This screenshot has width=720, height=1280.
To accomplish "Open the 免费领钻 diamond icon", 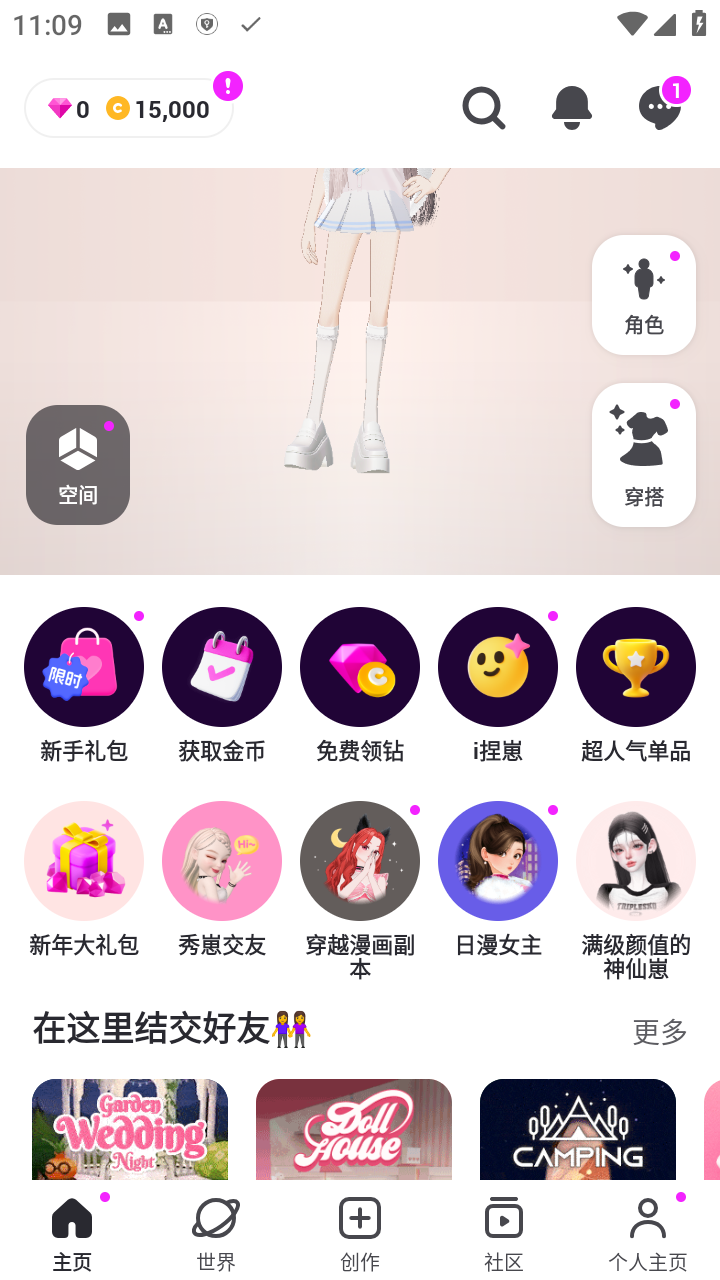I will click(x=360, y=667).
